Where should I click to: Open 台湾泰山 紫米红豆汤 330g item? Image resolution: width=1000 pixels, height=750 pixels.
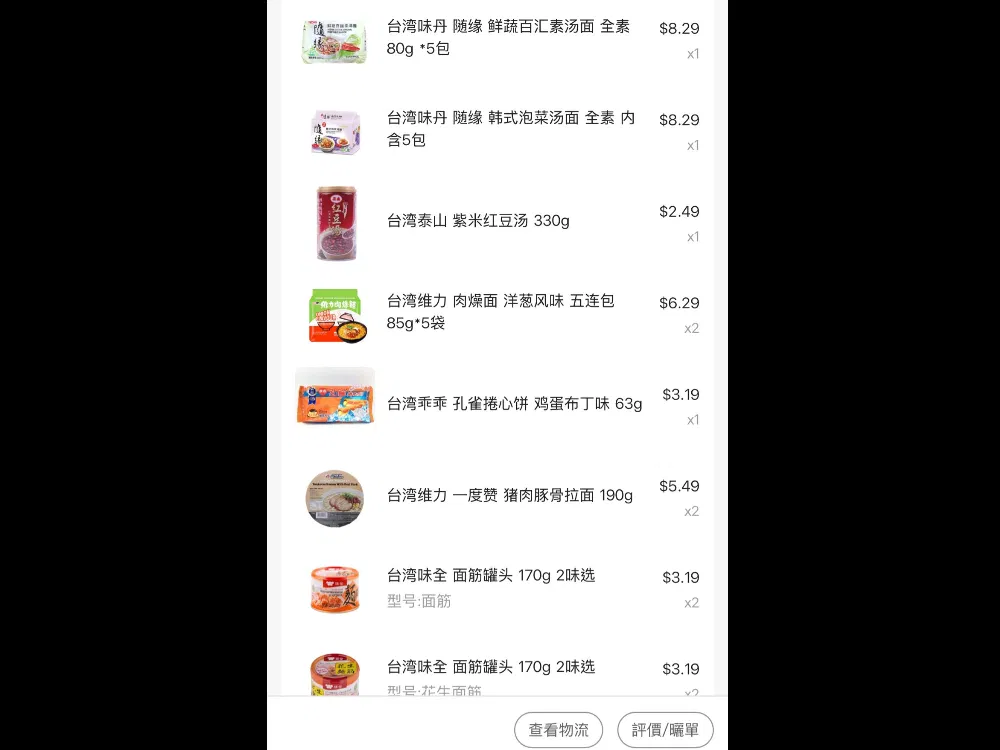(478, 221)
